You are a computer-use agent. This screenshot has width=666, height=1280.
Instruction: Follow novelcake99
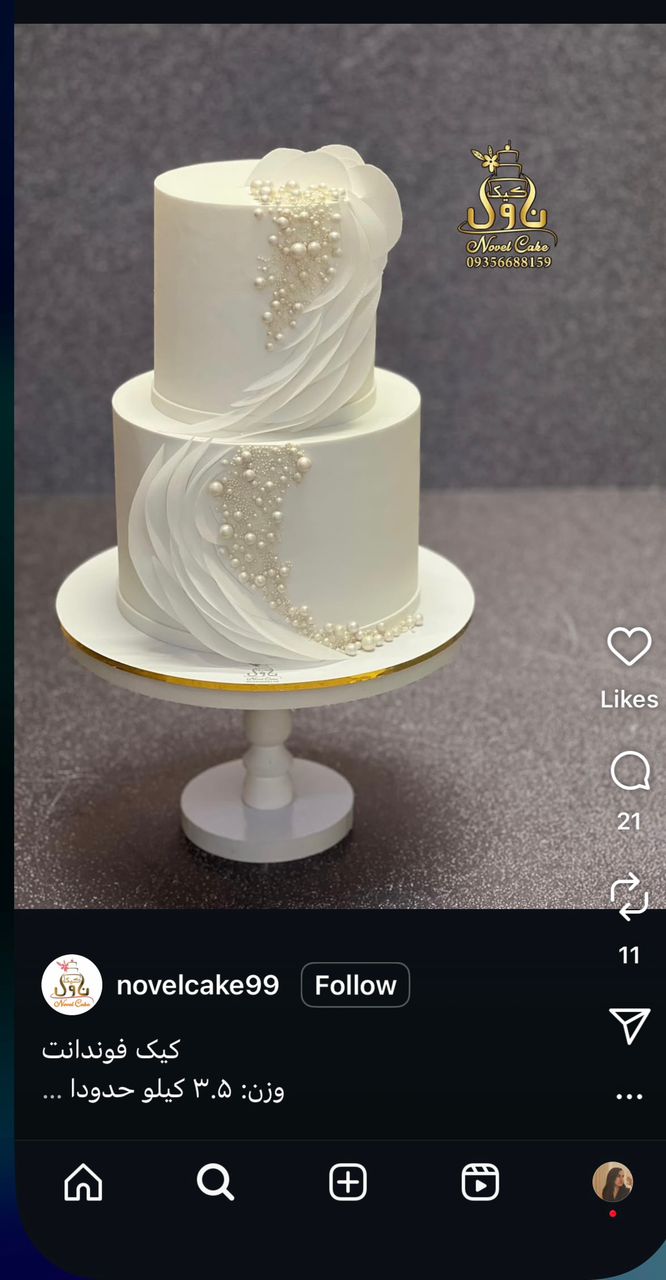coord(355,985)
